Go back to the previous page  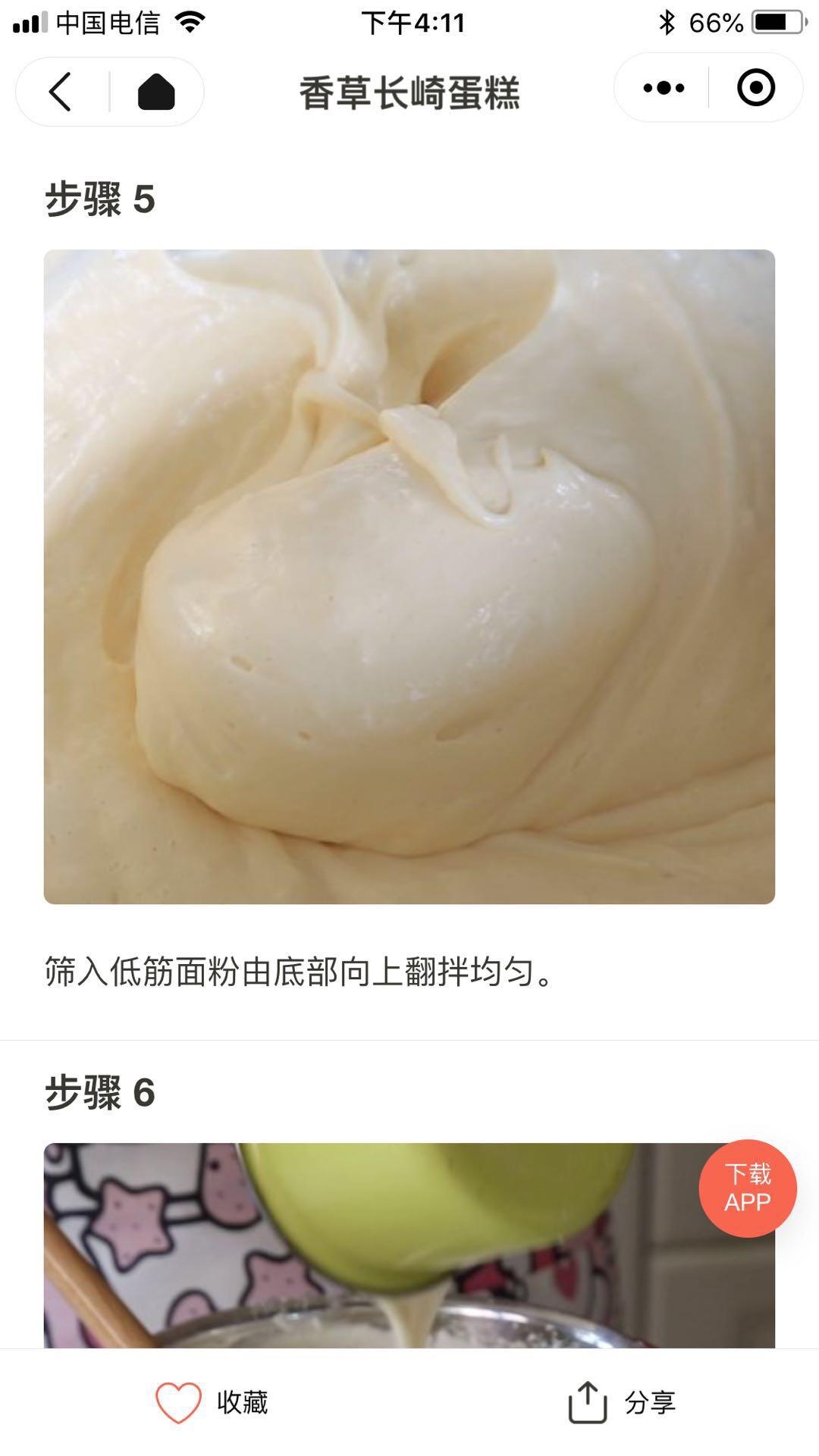(x=61, y=92)
